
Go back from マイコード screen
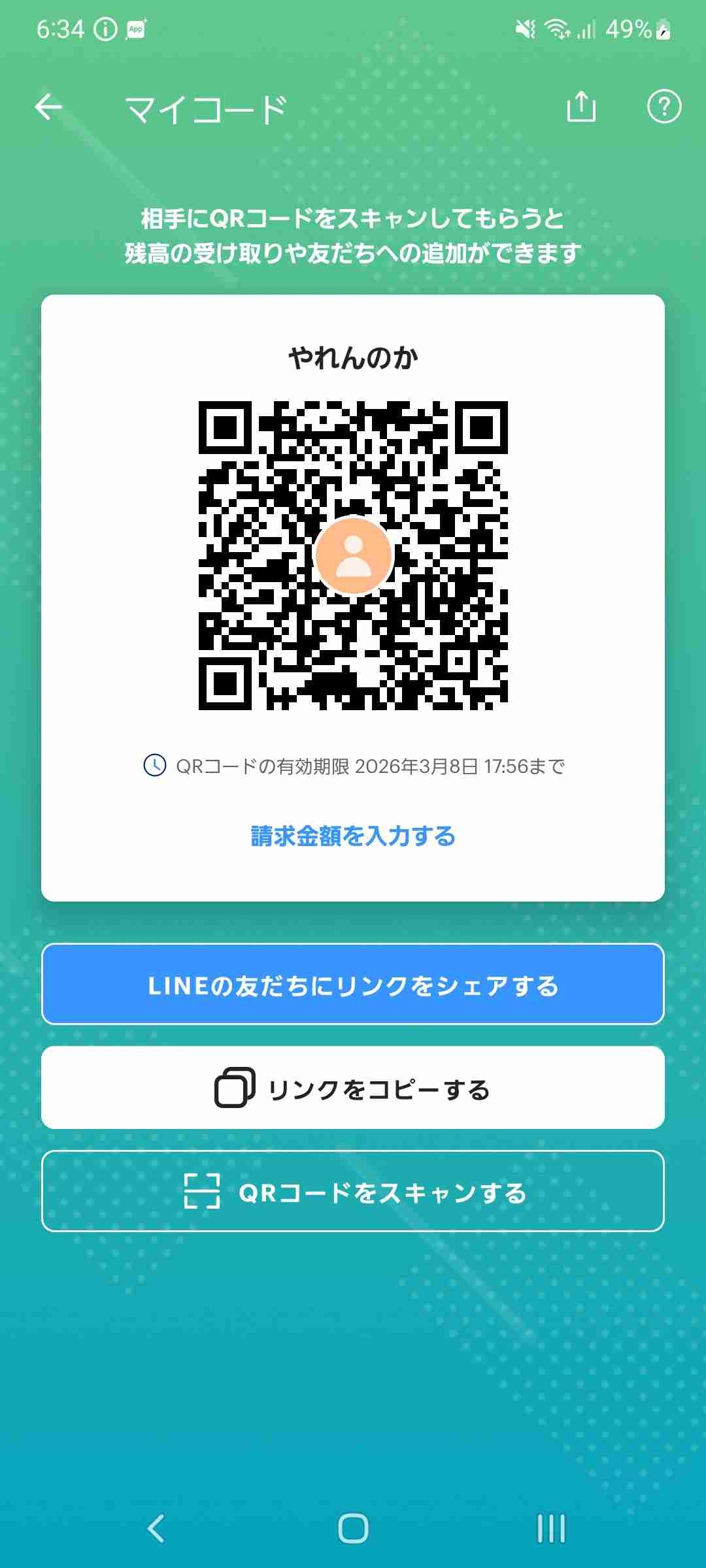pos(49,107)
